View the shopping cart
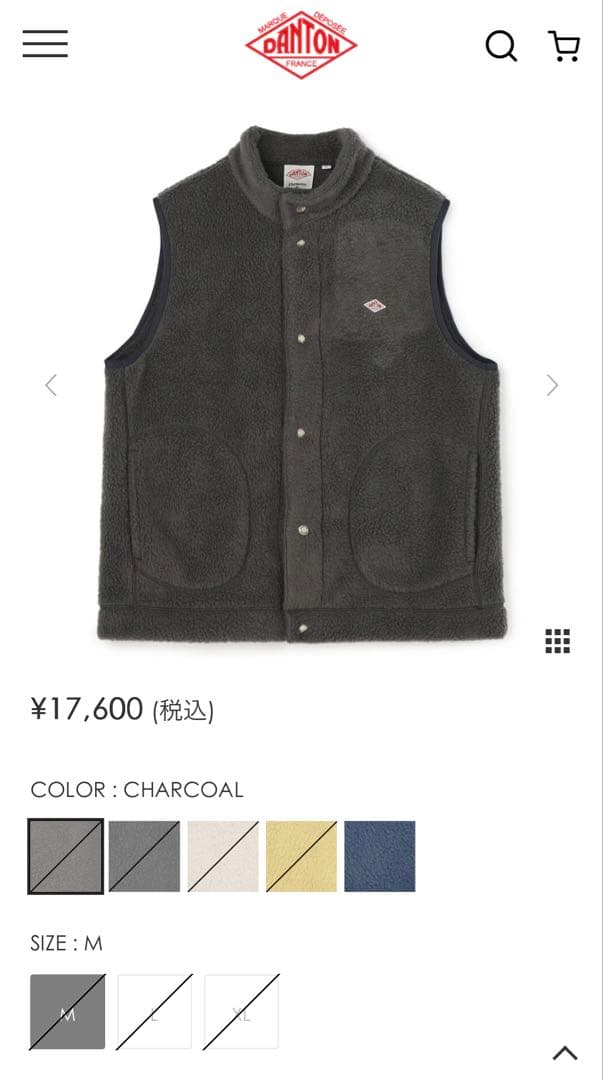Screen dimensions: 603x1080 [x=564, y=46]
